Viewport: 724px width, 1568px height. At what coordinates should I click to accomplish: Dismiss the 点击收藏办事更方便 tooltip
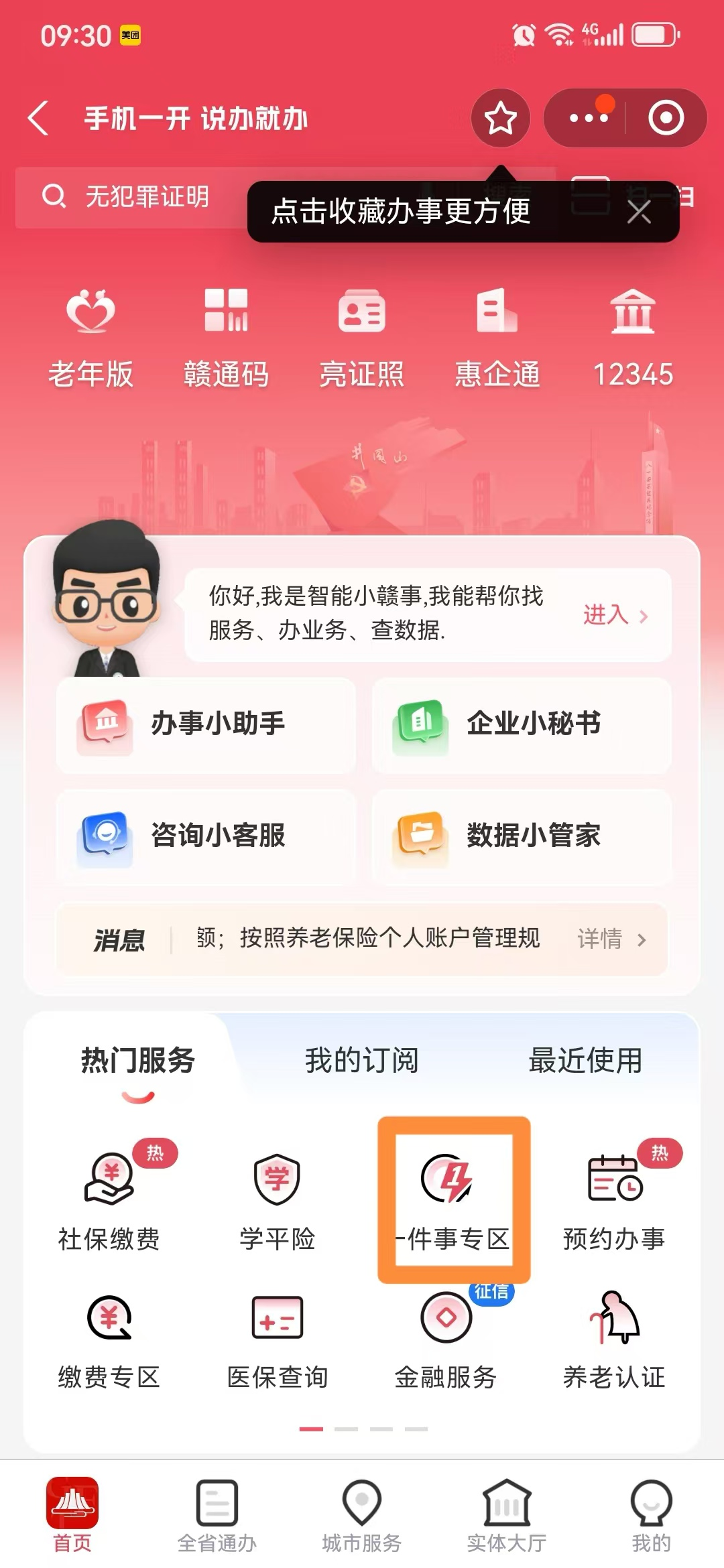point(638,212)
